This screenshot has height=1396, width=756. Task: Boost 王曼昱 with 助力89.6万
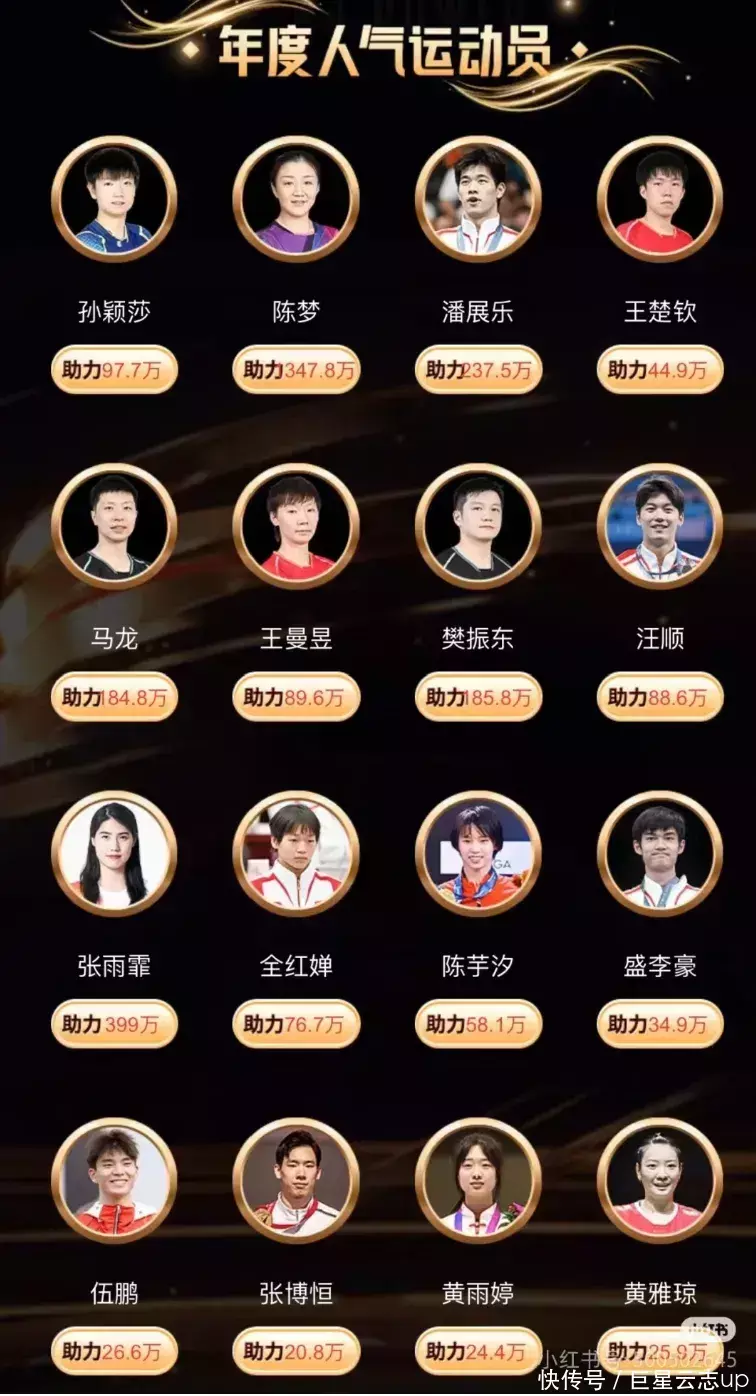coord(296,697)
